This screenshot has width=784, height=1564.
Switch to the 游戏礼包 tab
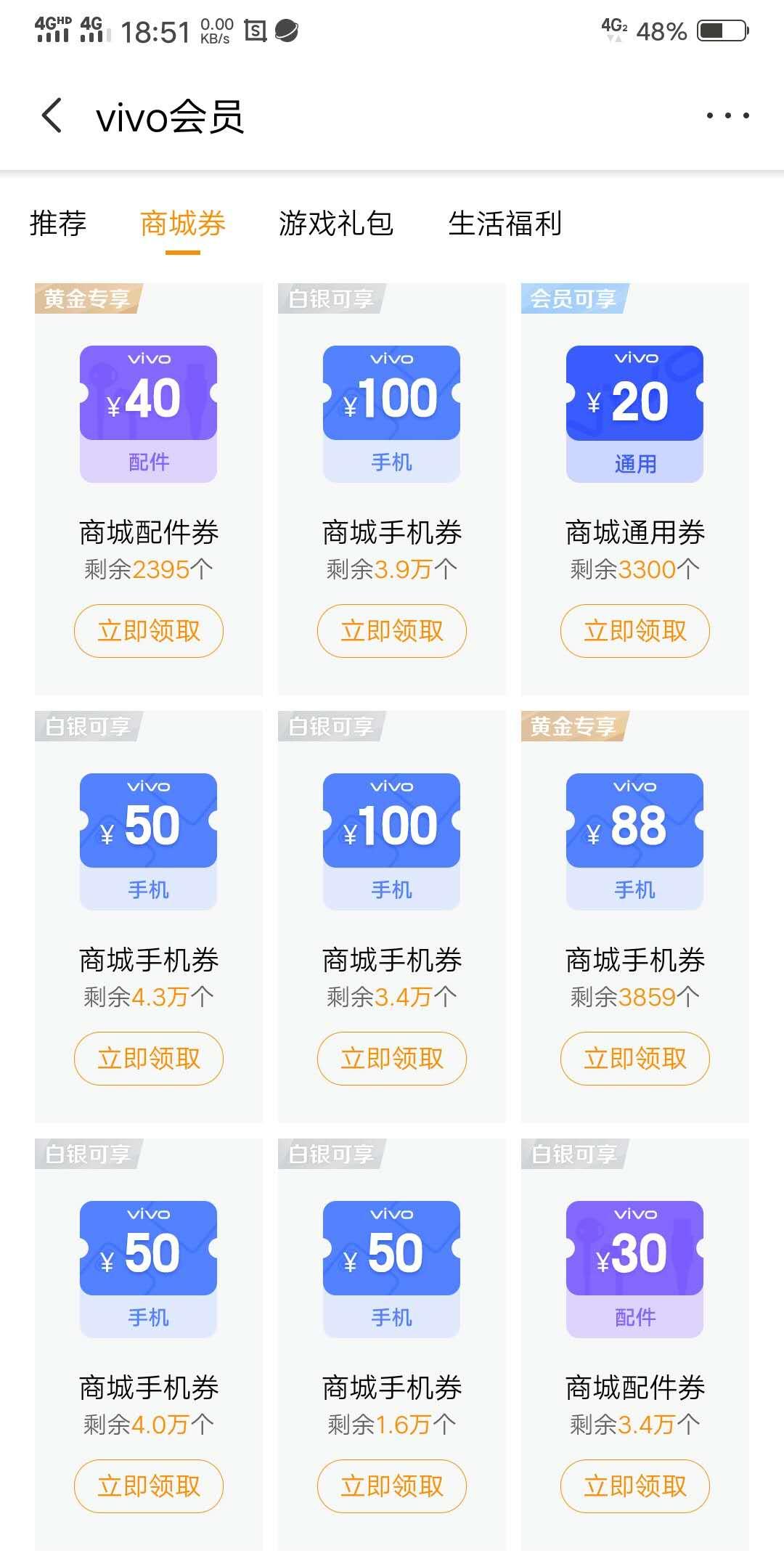pyautogui.click(x=335, y=224)
